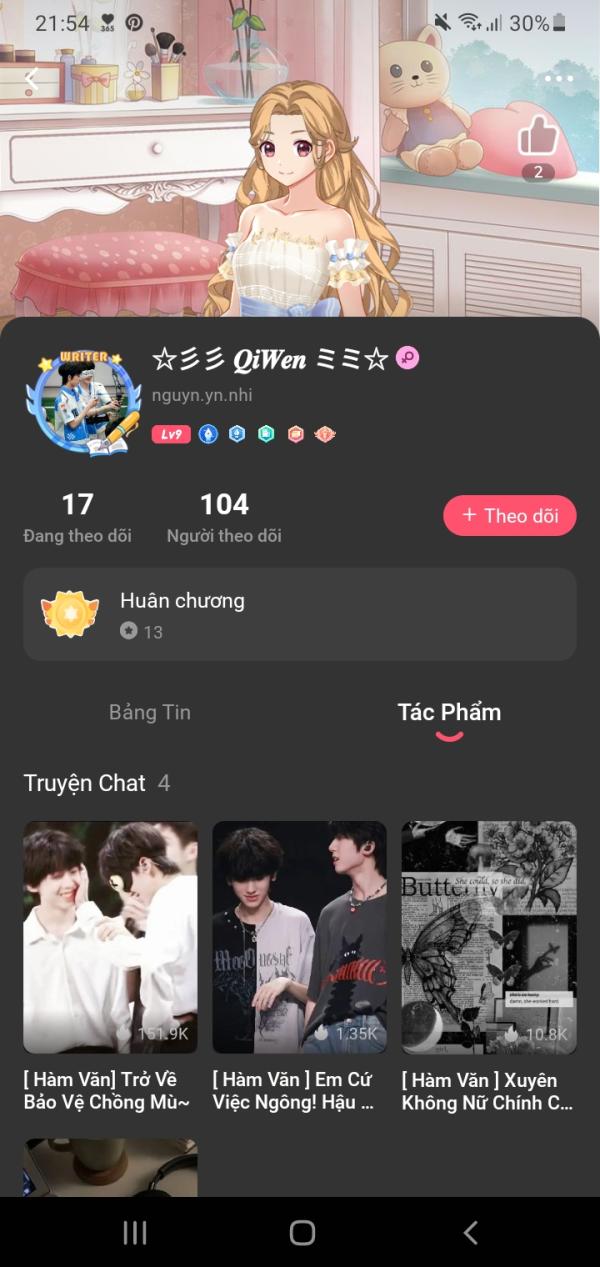This screenshot has width=600, height=1267.
Task: View the Người theo dõi followers list
Action: pos(224,517)
